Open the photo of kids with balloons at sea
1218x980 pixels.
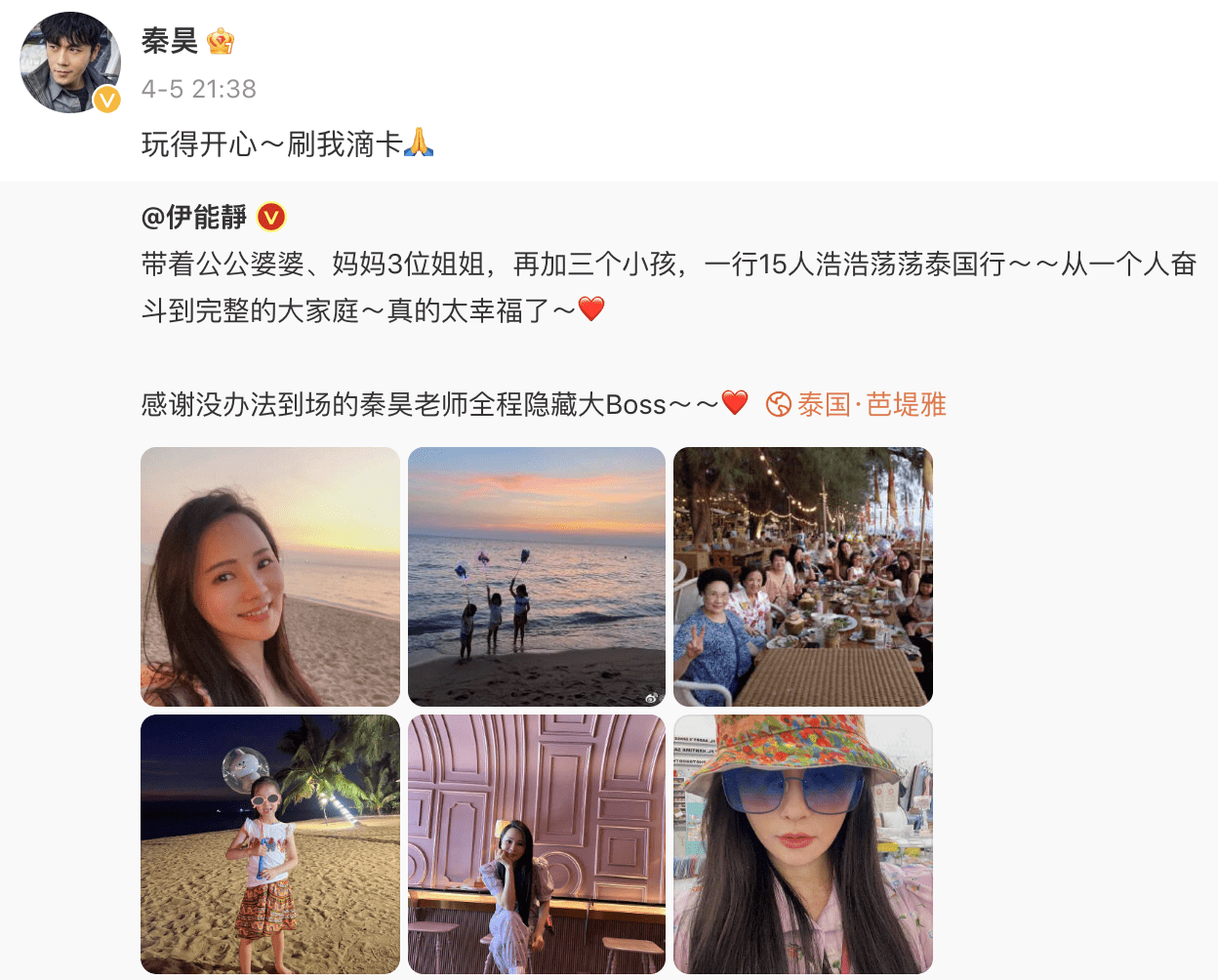tap(536, 576)
